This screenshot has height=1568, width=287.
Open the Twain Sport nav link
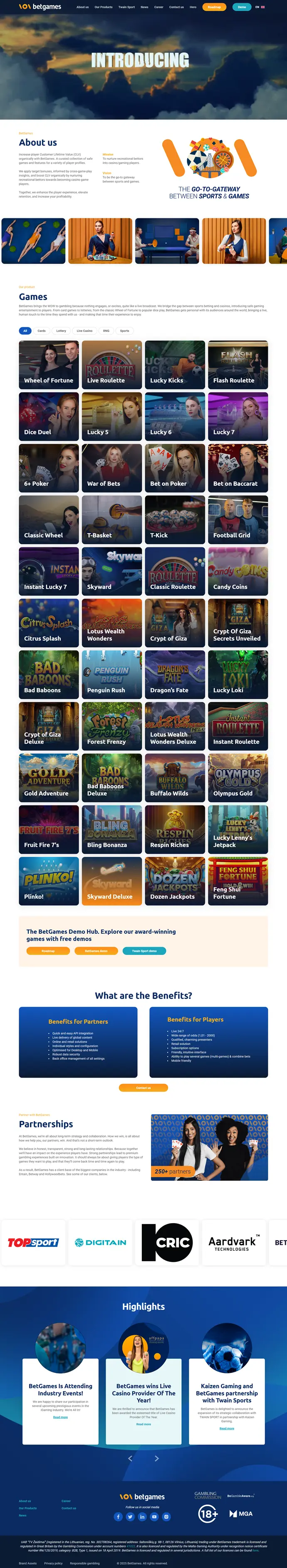[x=126, y=7]
